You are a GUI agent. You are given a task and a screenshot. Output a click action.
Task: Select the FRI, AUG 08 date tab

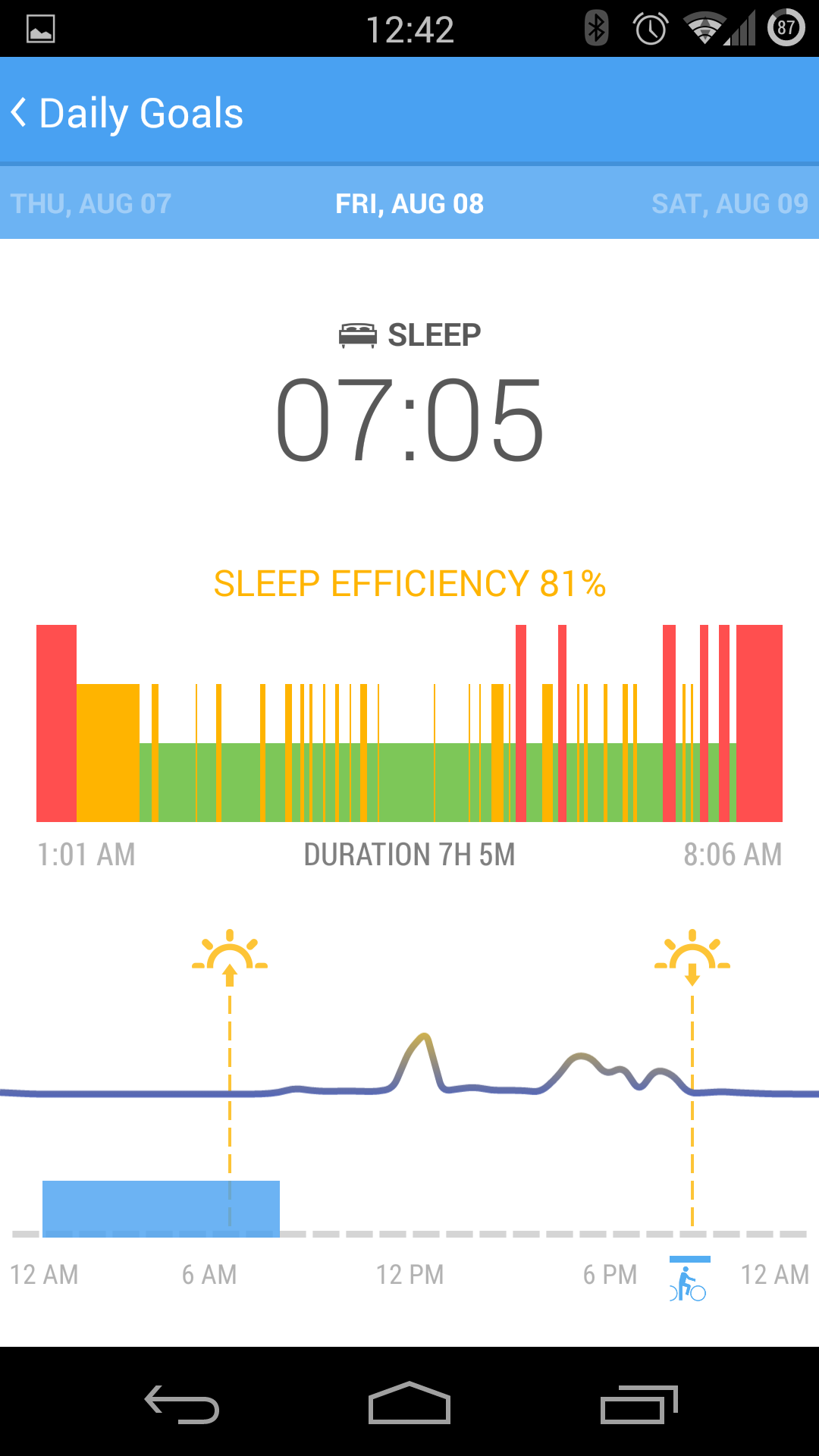tap(409, 203)
